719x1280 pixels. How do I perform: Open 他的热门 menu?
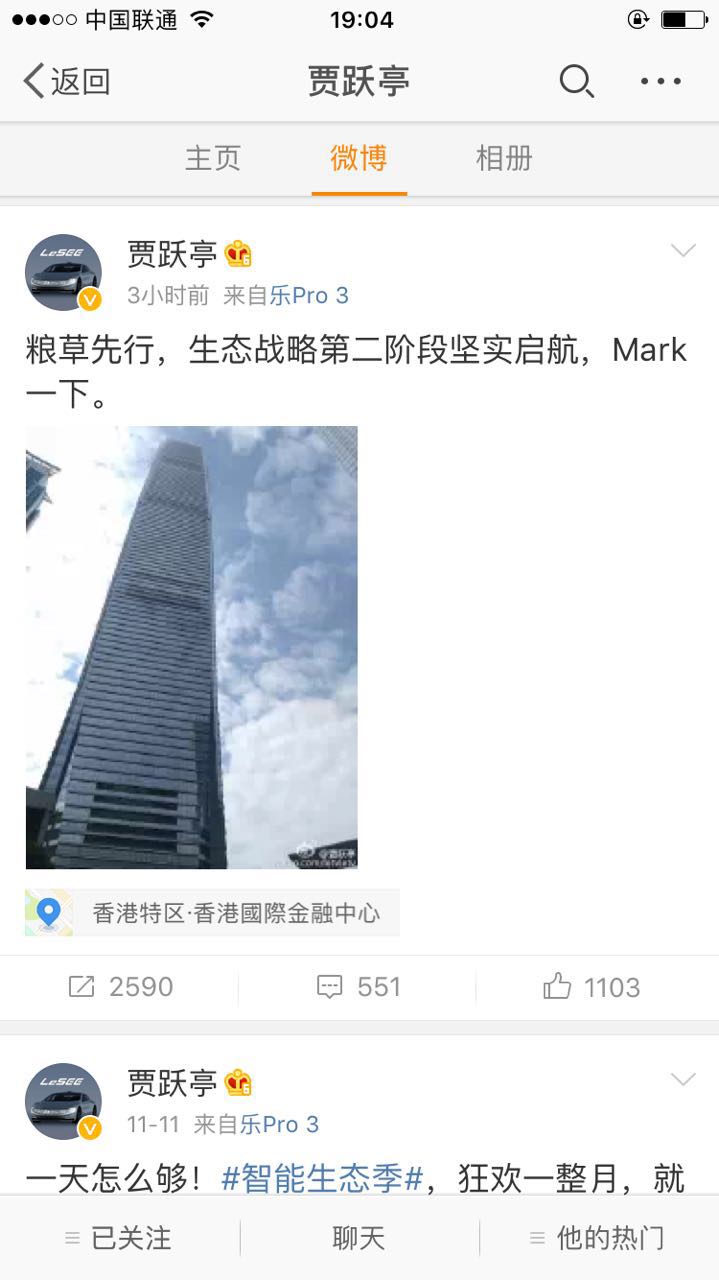pos(598,1238)
